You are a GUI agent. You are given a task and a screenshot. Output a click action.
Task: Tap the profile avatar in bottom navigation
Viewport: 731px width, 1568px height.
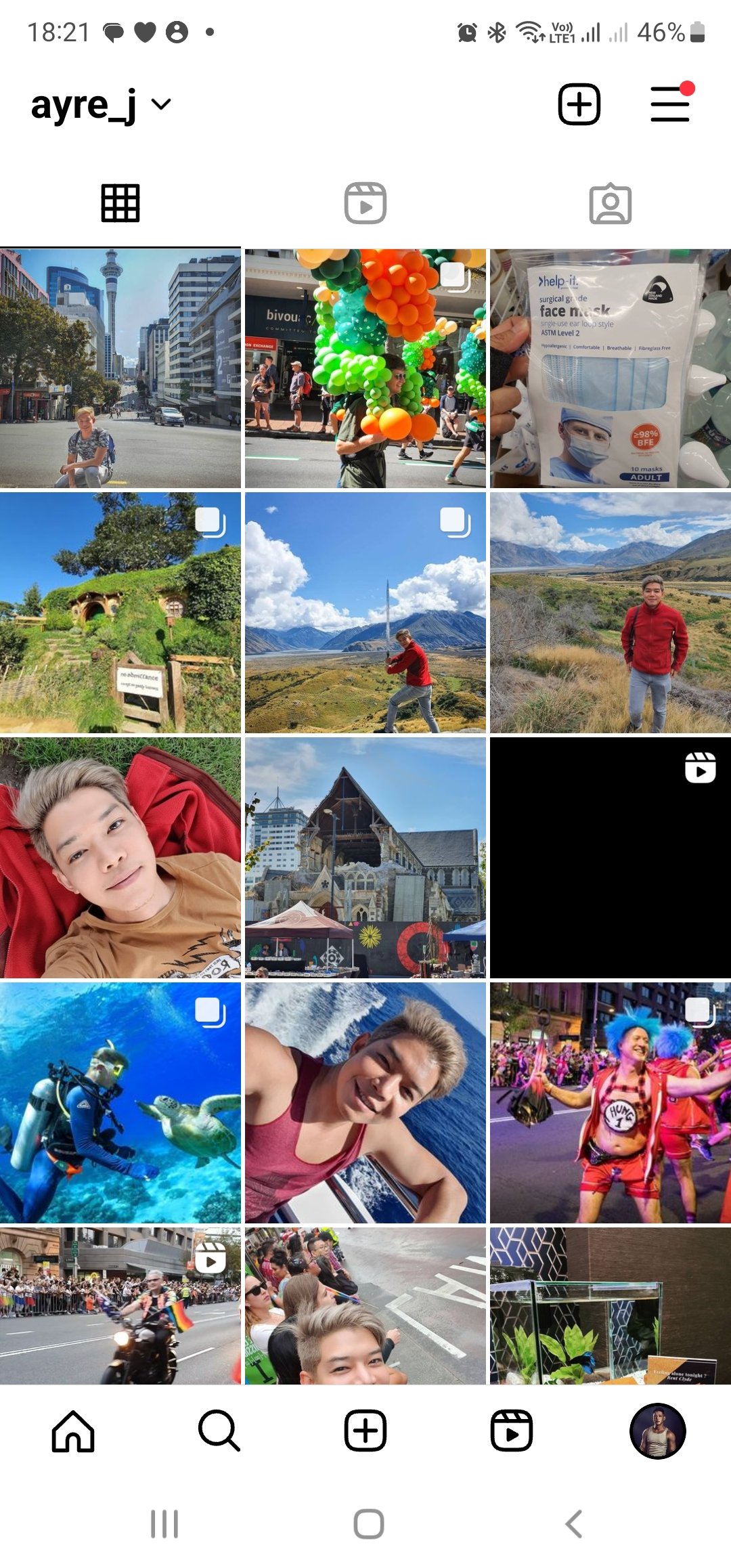(x=657, y=1431)
